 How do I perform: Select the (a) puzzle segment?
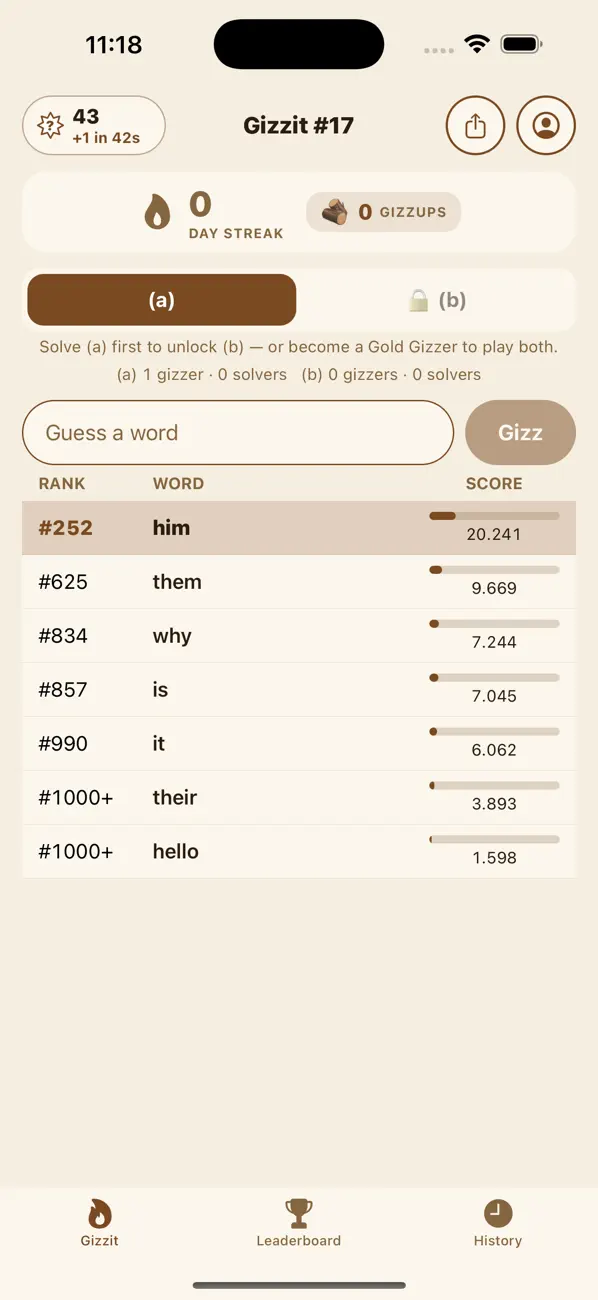coord(161,300)
